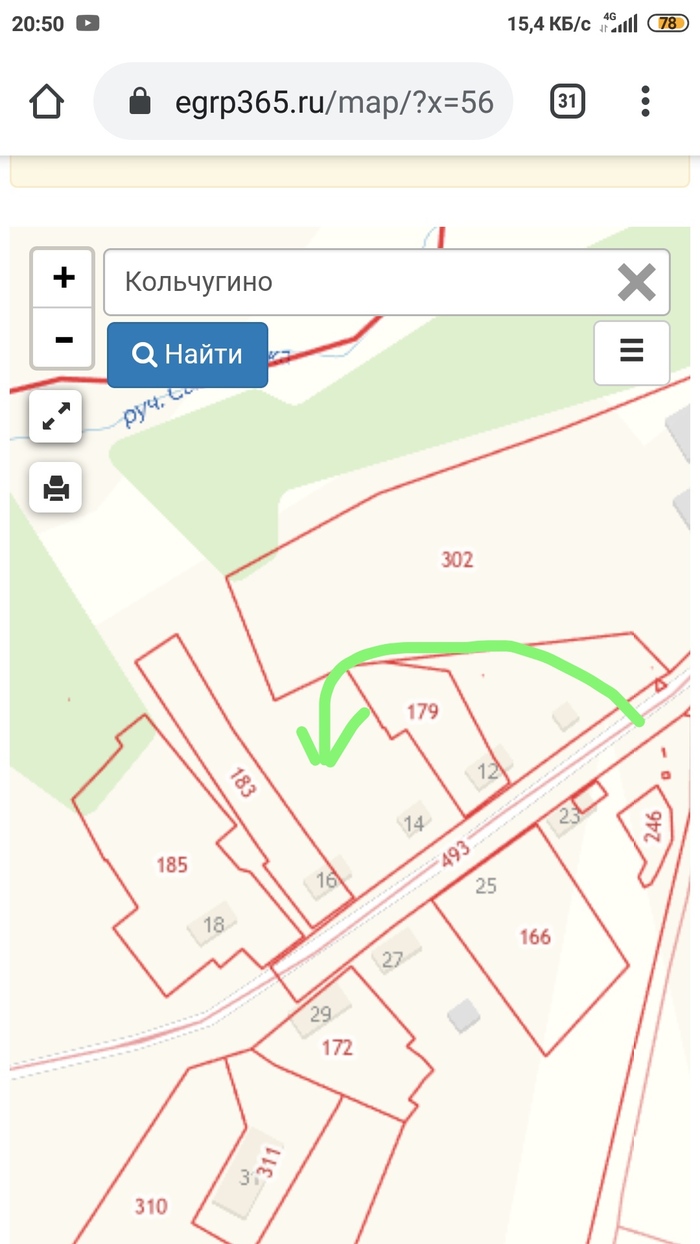Open the map layers hamburger menu
Image resolution: width=700 pixels, height=1244 pixels.
pos(631,352)
